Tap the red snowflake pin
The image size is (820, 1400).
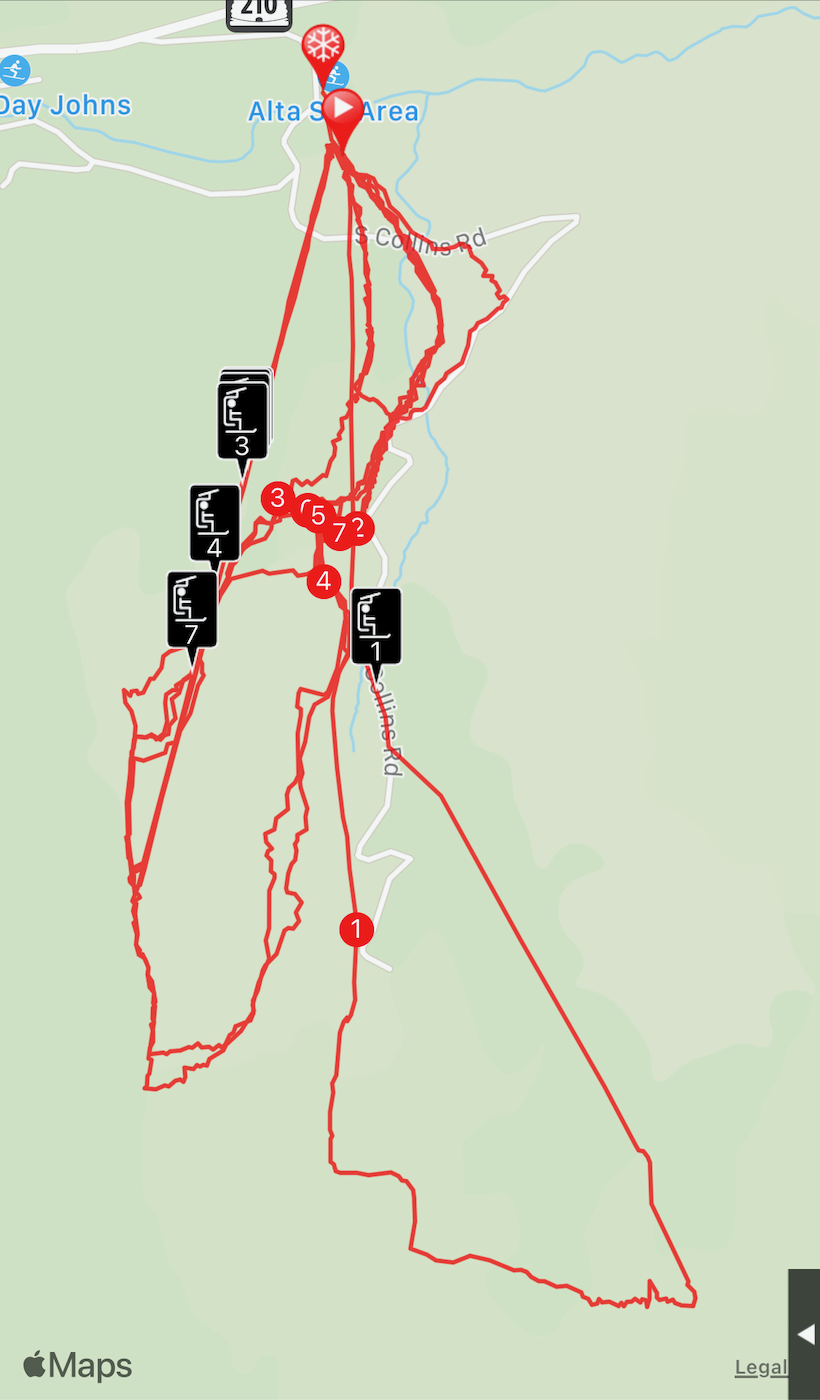pos(322,45)
